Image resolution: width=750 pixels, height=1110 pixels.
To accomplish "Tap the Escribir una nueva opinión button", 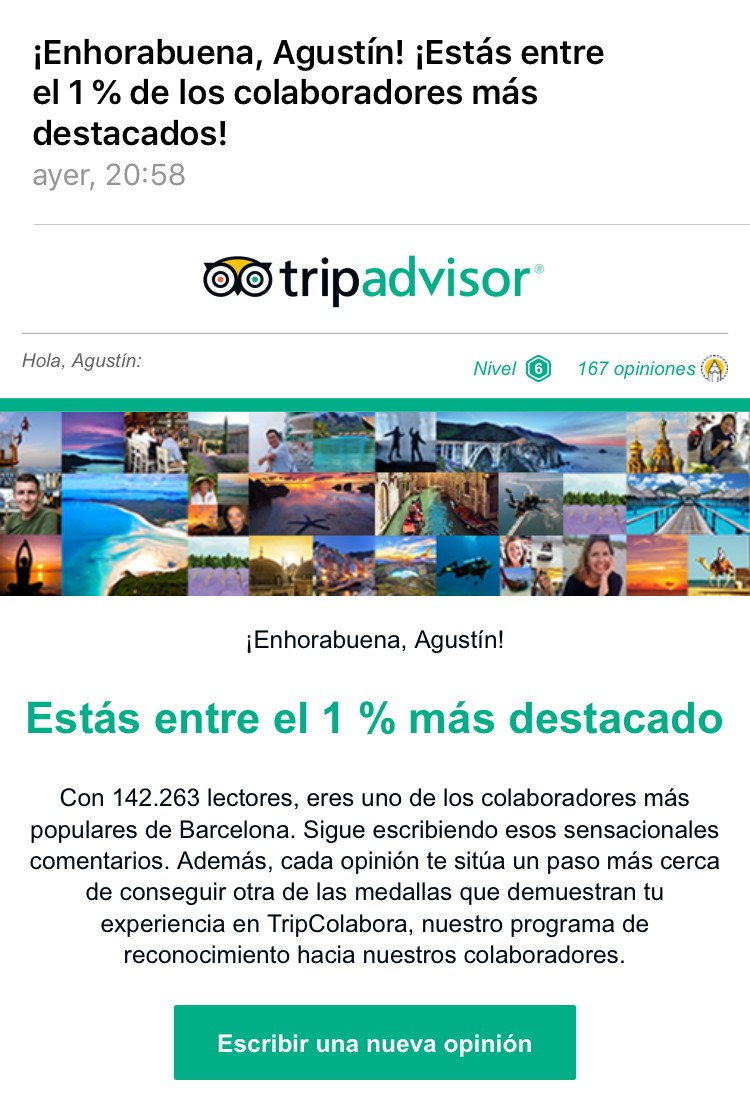I will point(374,1043).
